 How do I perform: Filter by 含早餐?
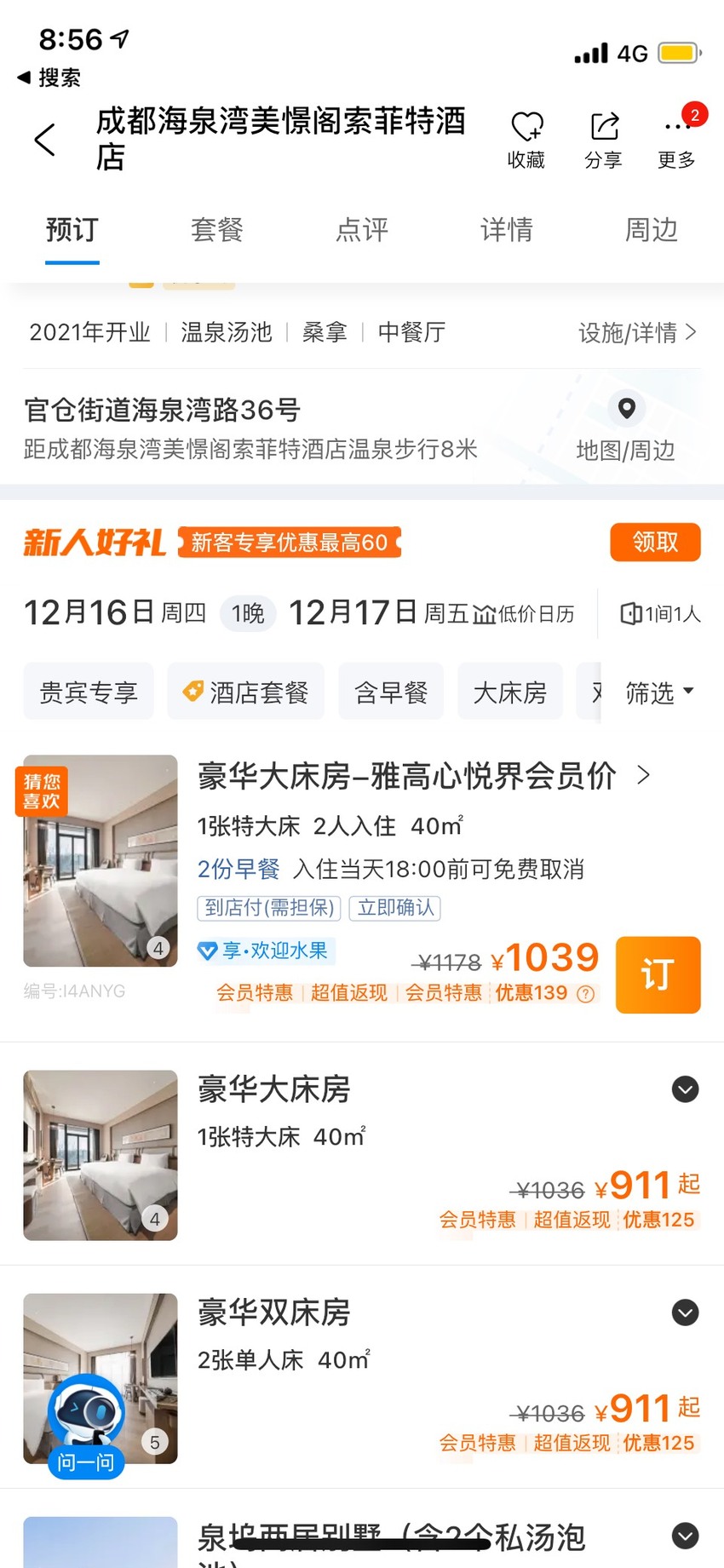click(x=391, y=692)
